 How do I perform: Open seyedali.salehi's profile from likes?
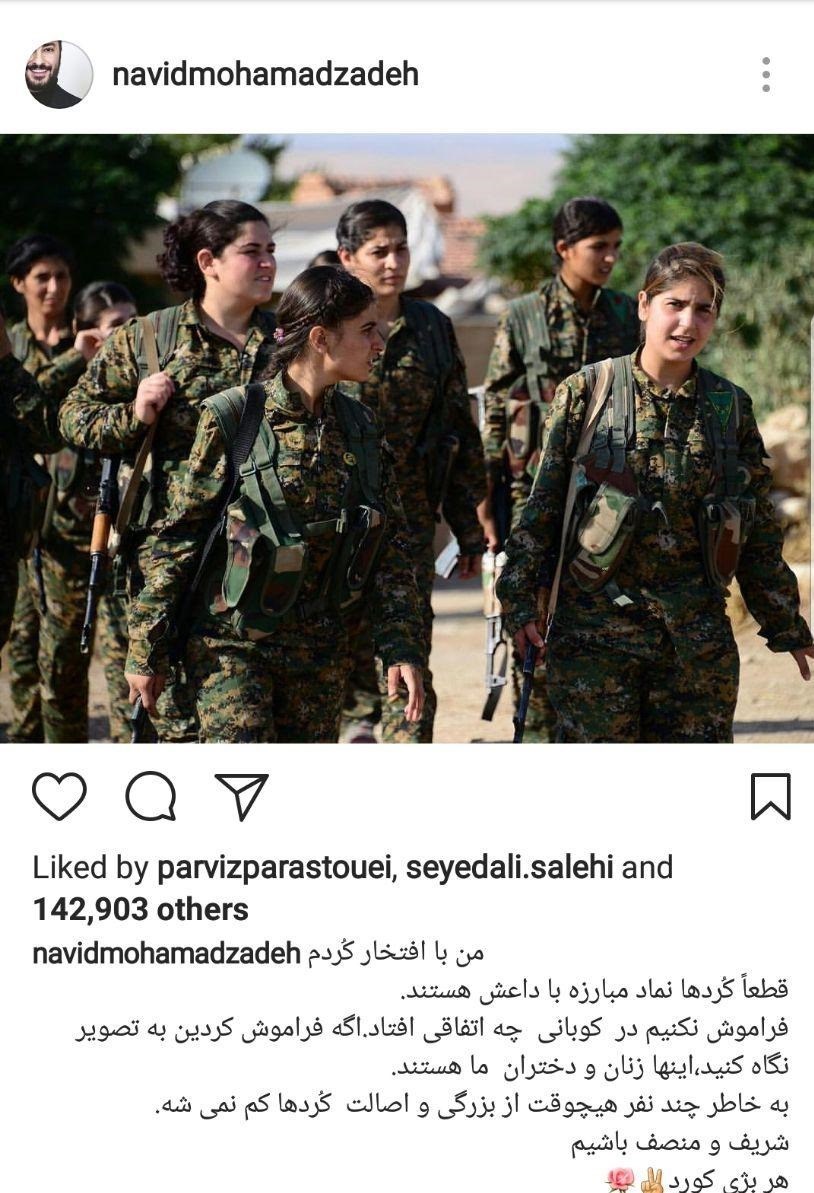click(510, 868)
